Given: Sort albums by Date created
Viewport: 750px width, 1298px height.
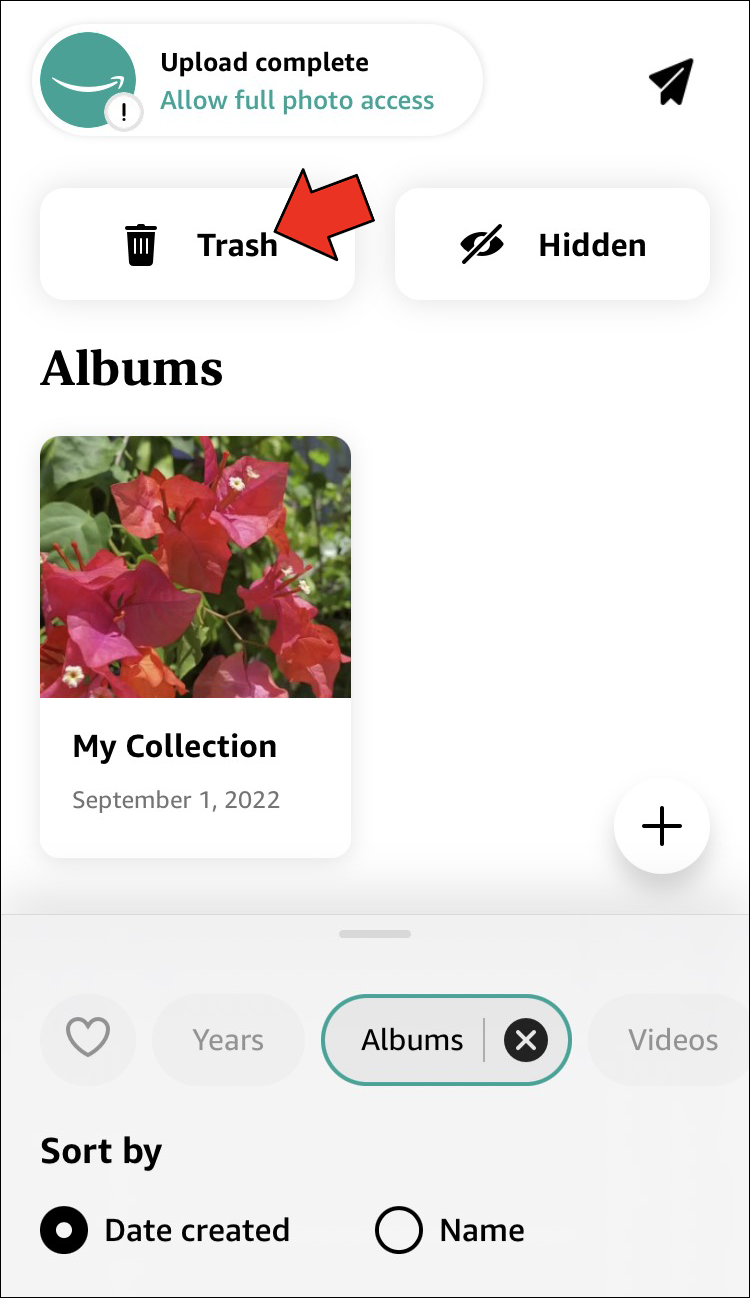Looking at the screenshot, I should [64, 1230].
